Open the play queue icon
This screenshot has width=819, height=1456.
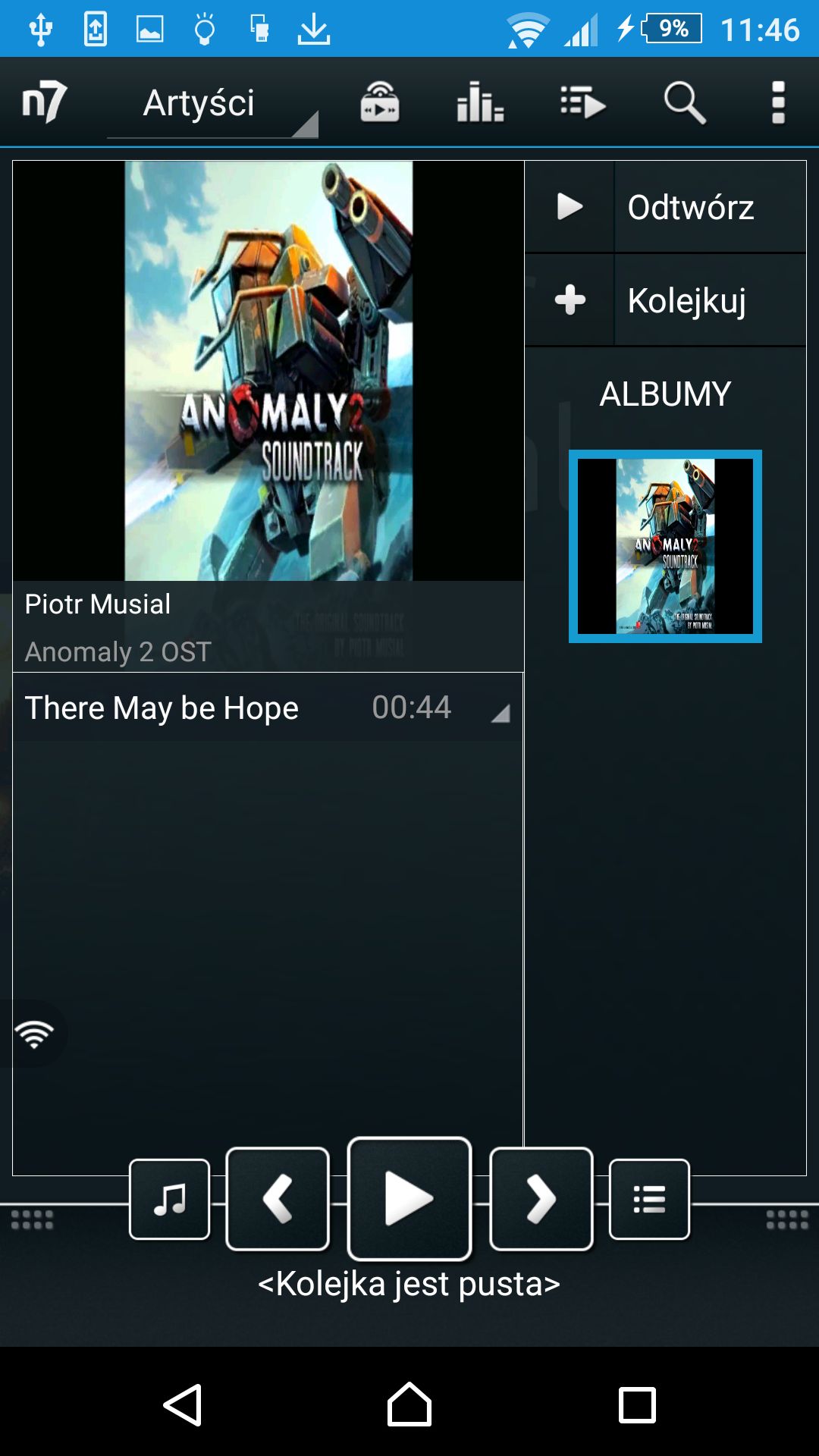(582, 102)
